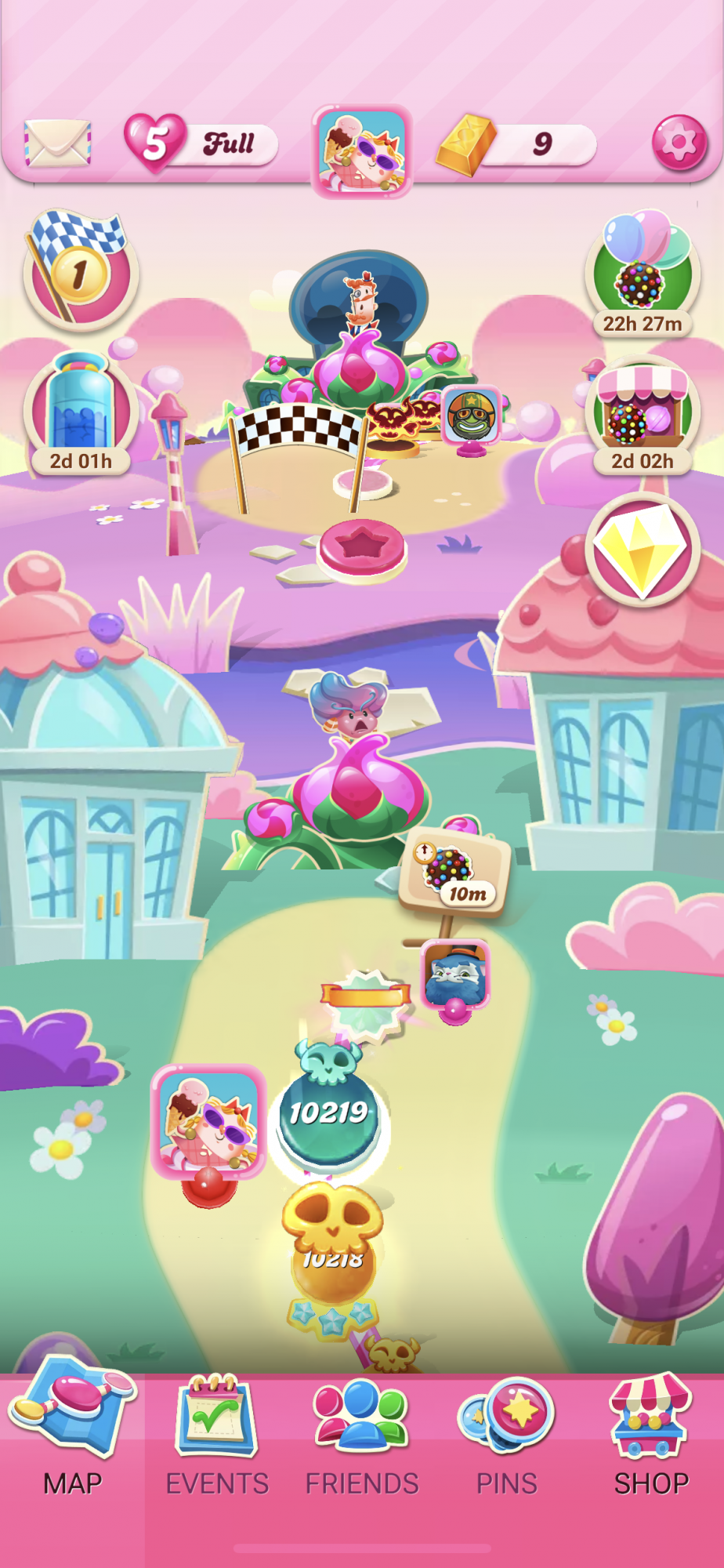Open the candy stall event with 2d 02h
Viewport: 724px width, 1568px height.
coord(643,416)
